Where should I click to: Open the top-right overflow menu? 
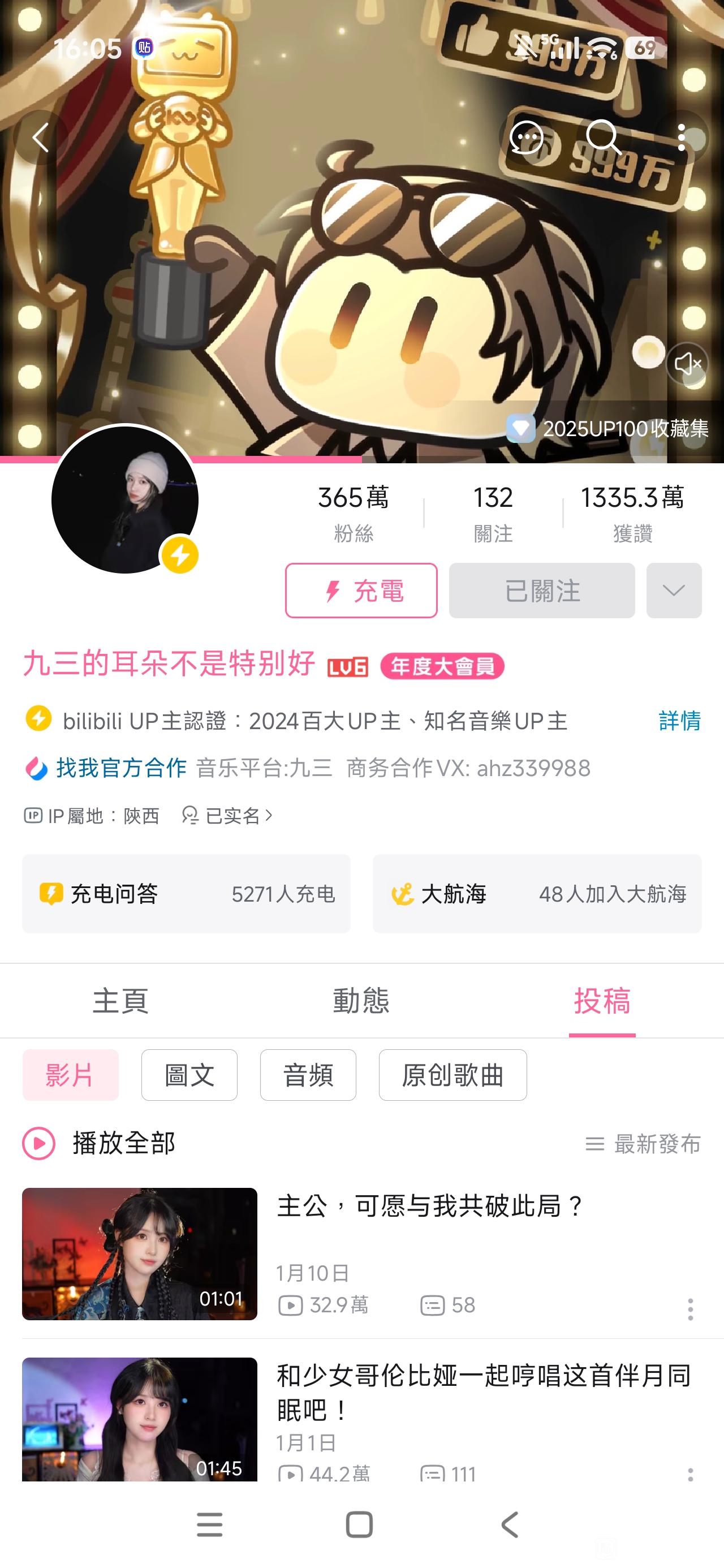(x=682, y=137)
